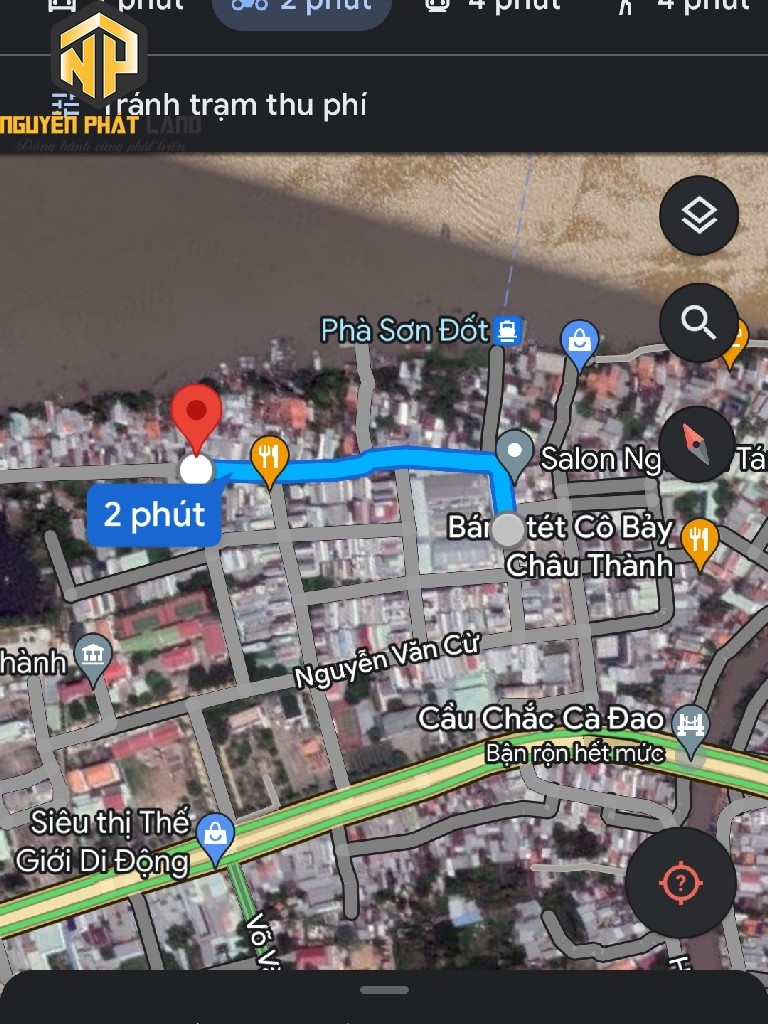Select the motorbike 2 phút travel mode
The image size is (768, 1024).
click(x=301, y=8)
